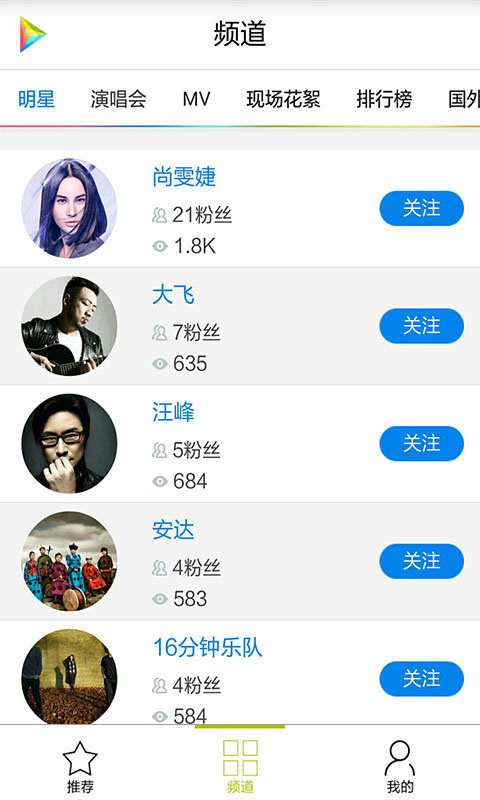Follow 尚雯婕 with the 关注 button
The width and height of the screenshot is (480, 800).
coord(421,208)
